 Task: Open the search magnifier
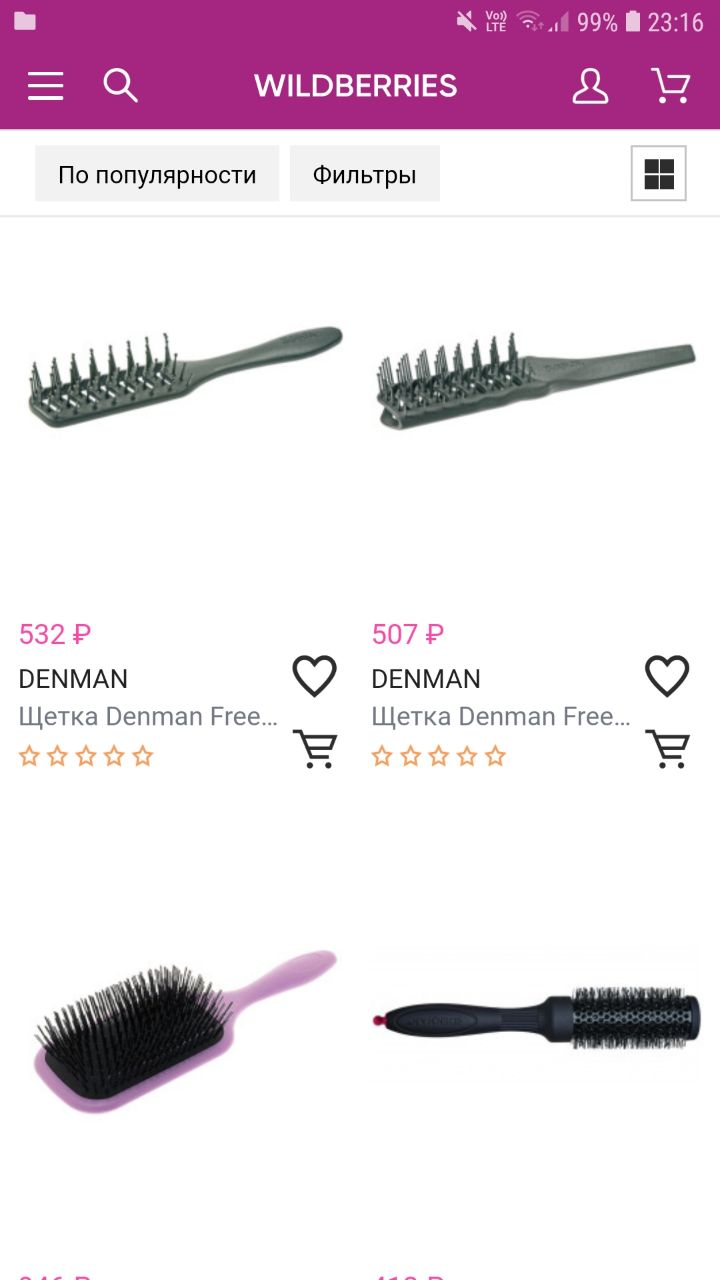pos(120,85)
